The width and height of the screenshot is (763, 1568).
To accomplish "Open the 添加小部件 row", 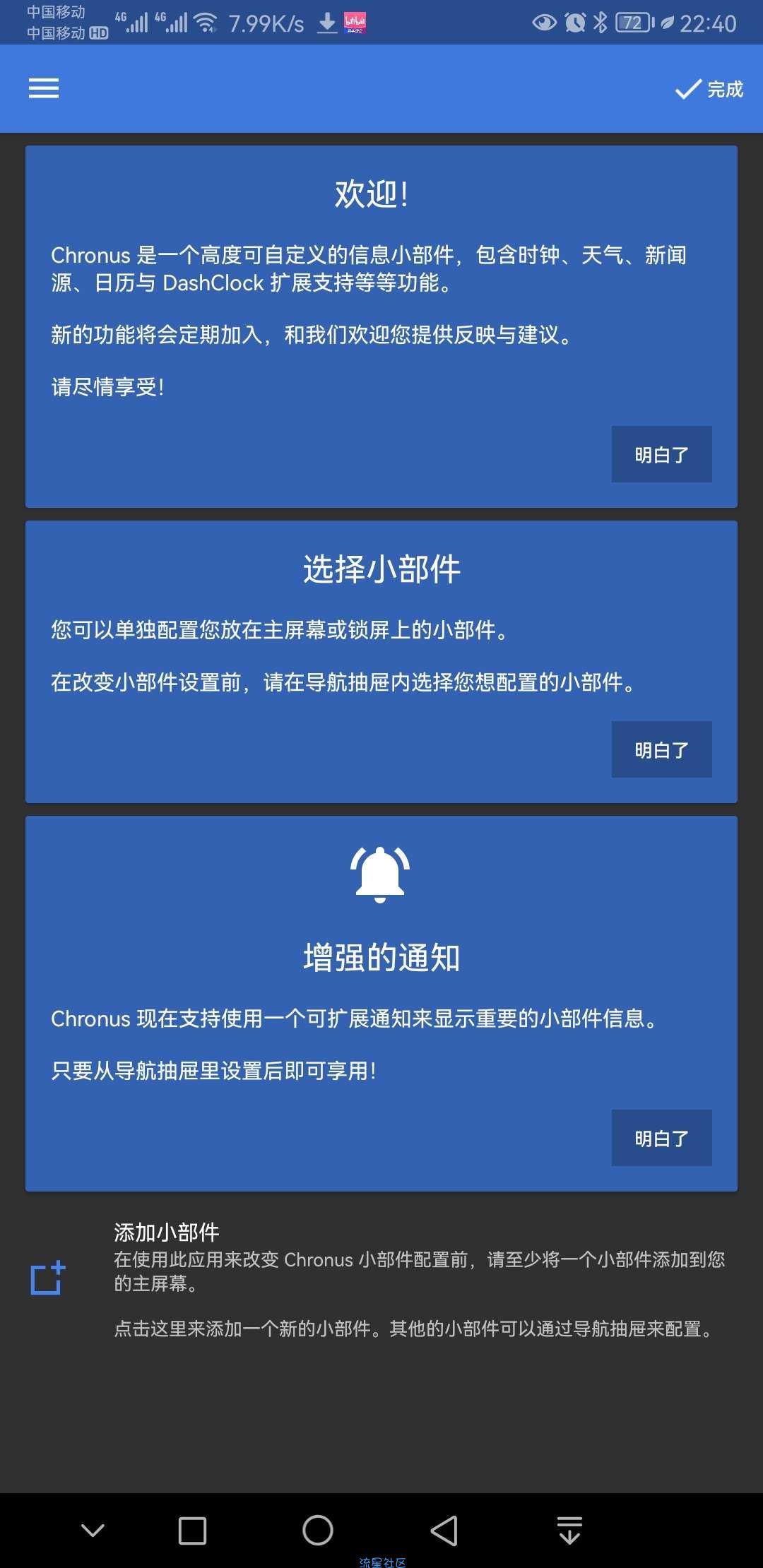I will tap(381, 1280).
